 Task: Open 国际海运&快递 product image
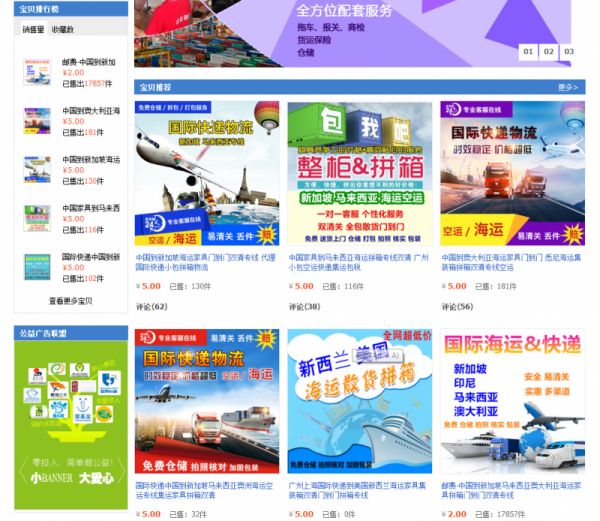click(512, 402)
